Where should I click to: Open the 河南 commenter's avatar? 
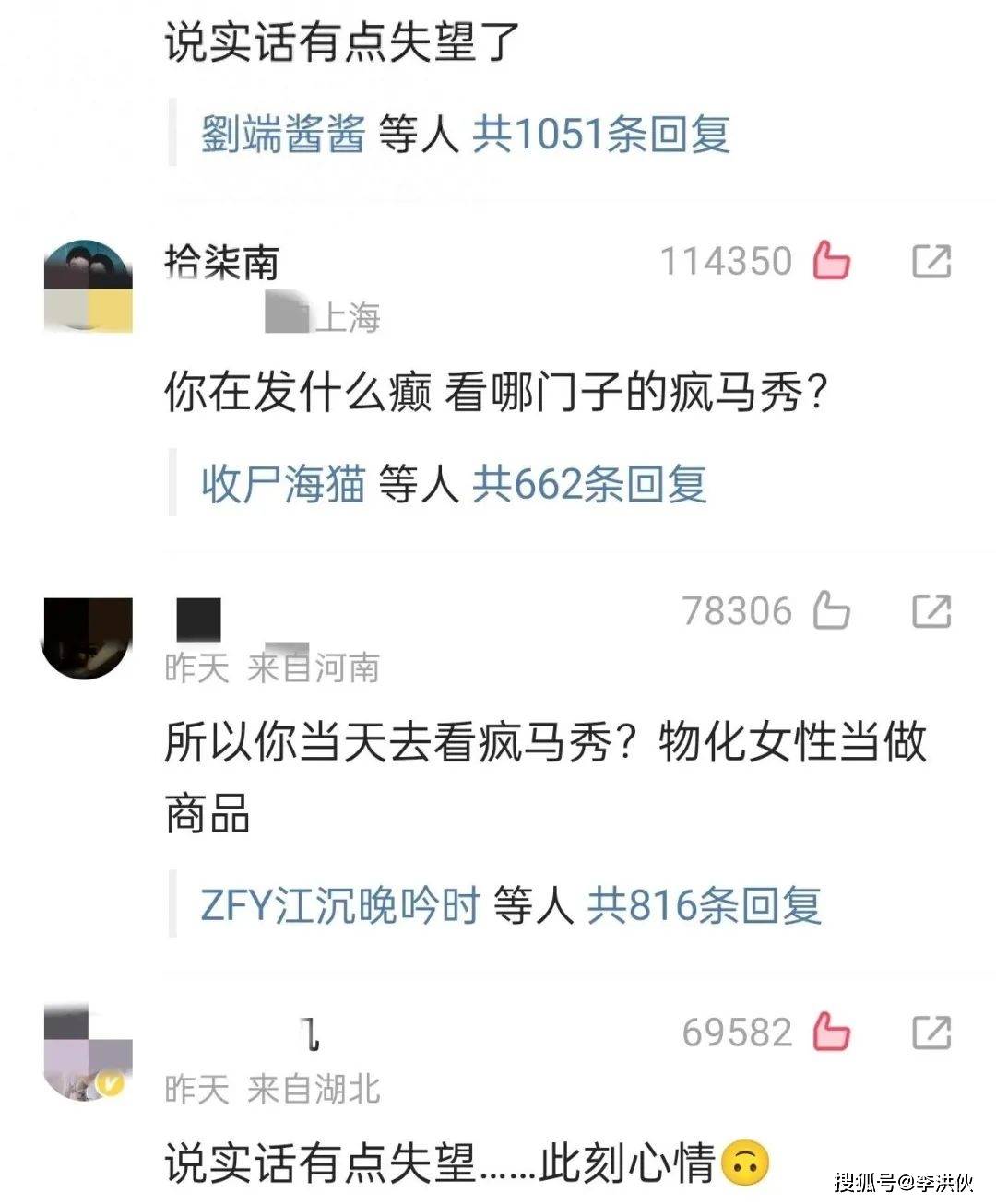89,638
